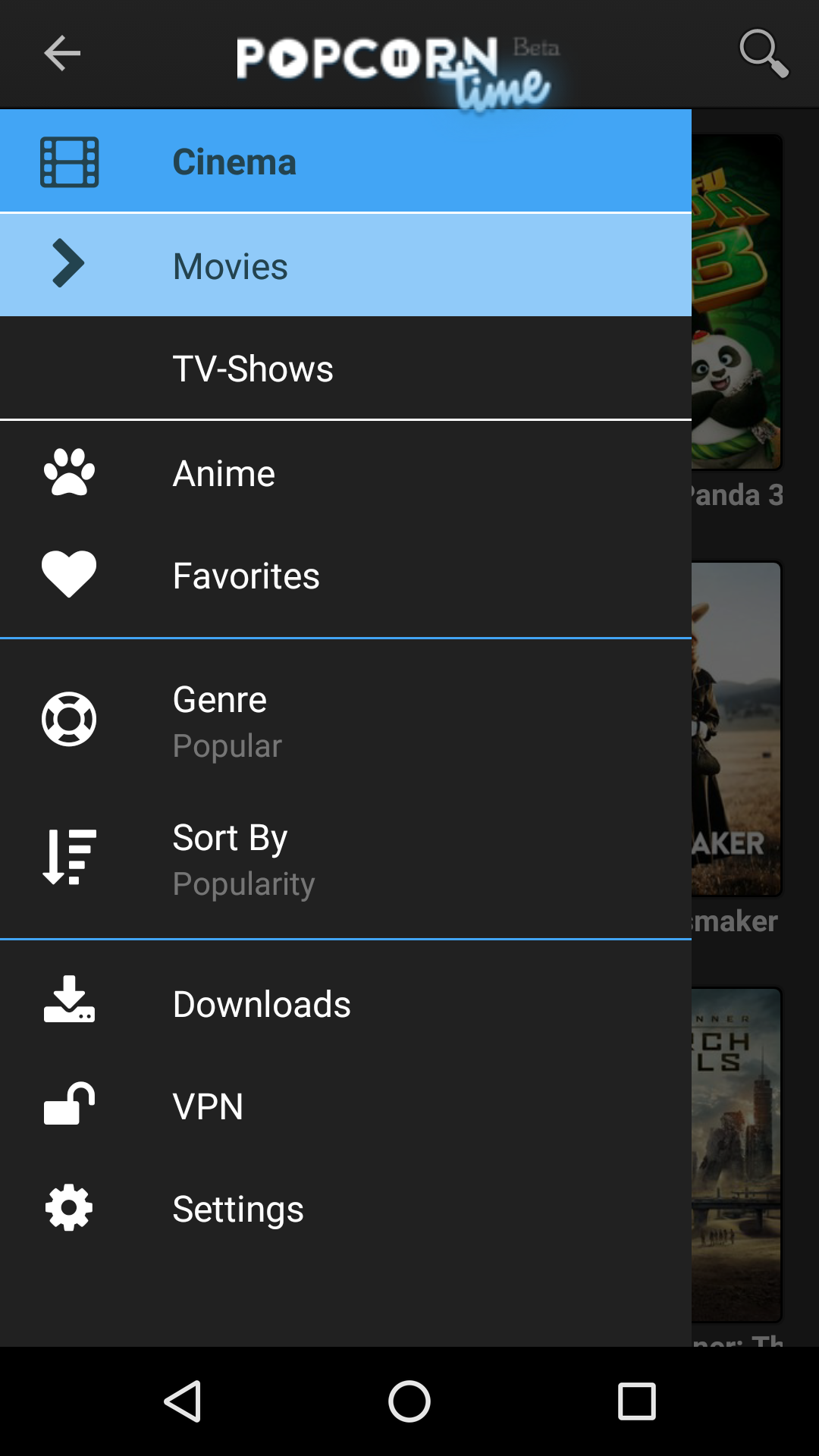Select the Cinema section
819x1456 pixels.
point(345,162)
